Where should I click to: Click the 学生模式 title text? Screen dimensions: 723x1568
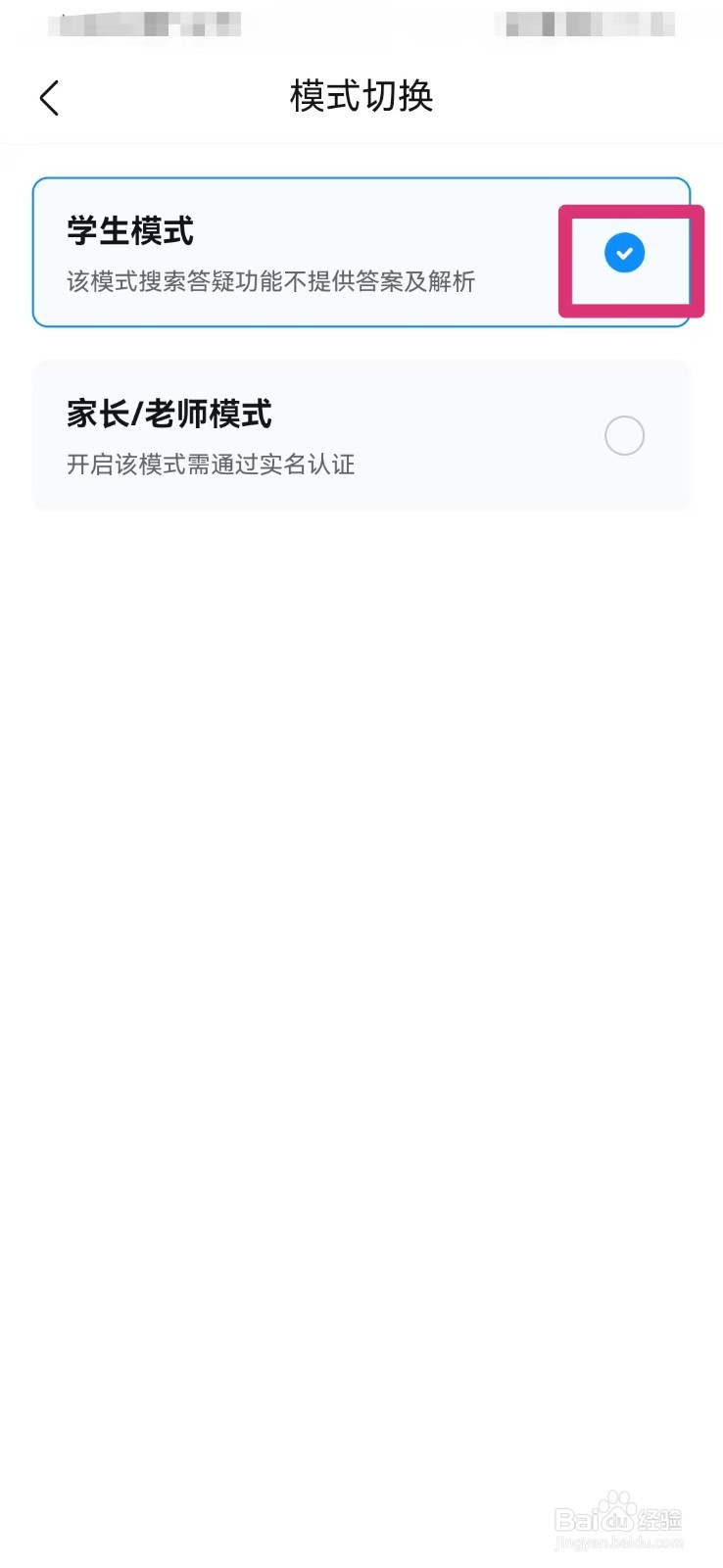coord(128,230)
